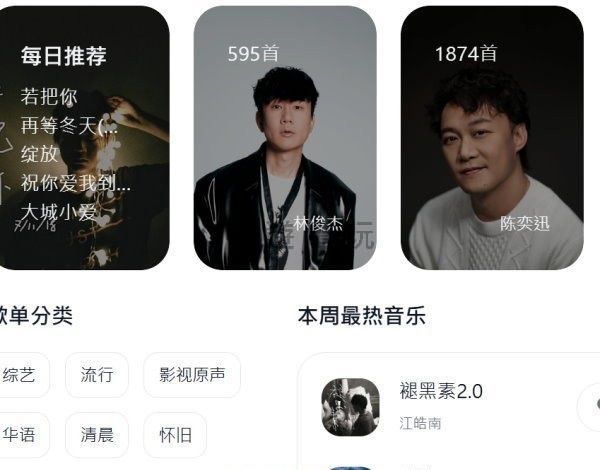Open the 林俊杰 playlist card
The width and height of the screenshot is (600, 470).
tap(285, 138)
